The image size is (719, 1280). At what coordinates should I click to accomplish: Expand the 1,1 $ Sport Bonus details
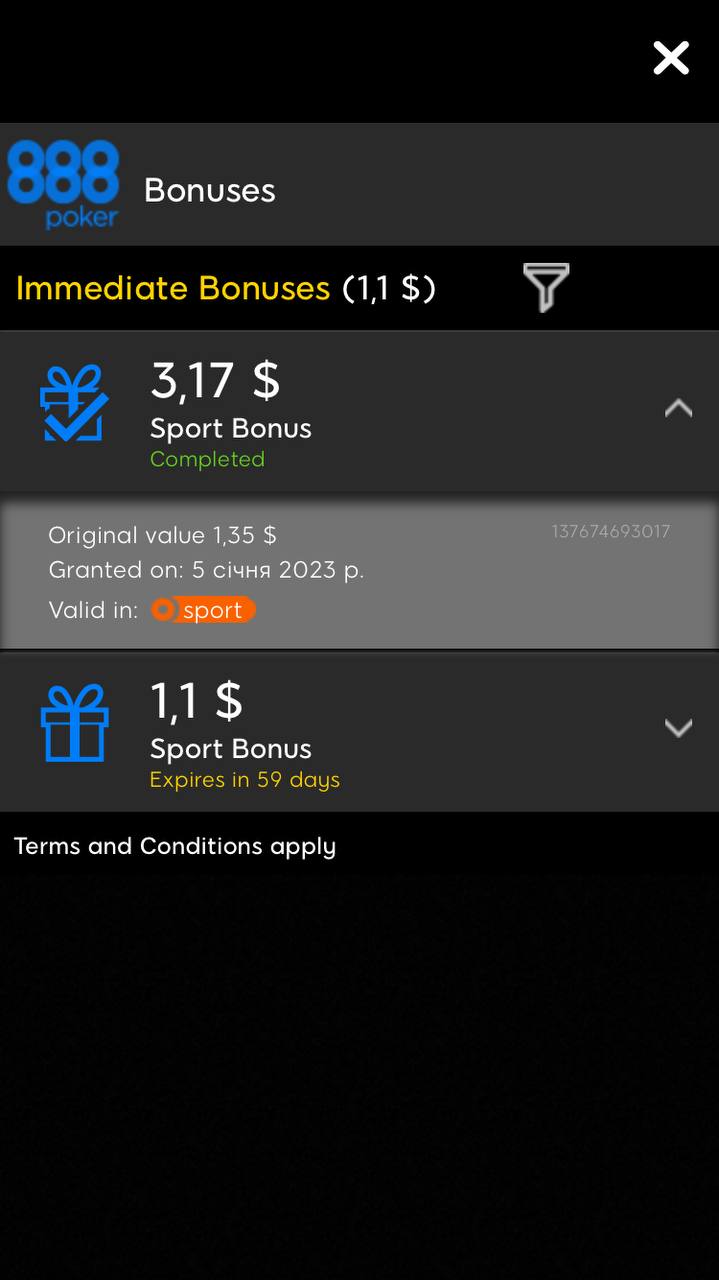[x=678, y=728]
